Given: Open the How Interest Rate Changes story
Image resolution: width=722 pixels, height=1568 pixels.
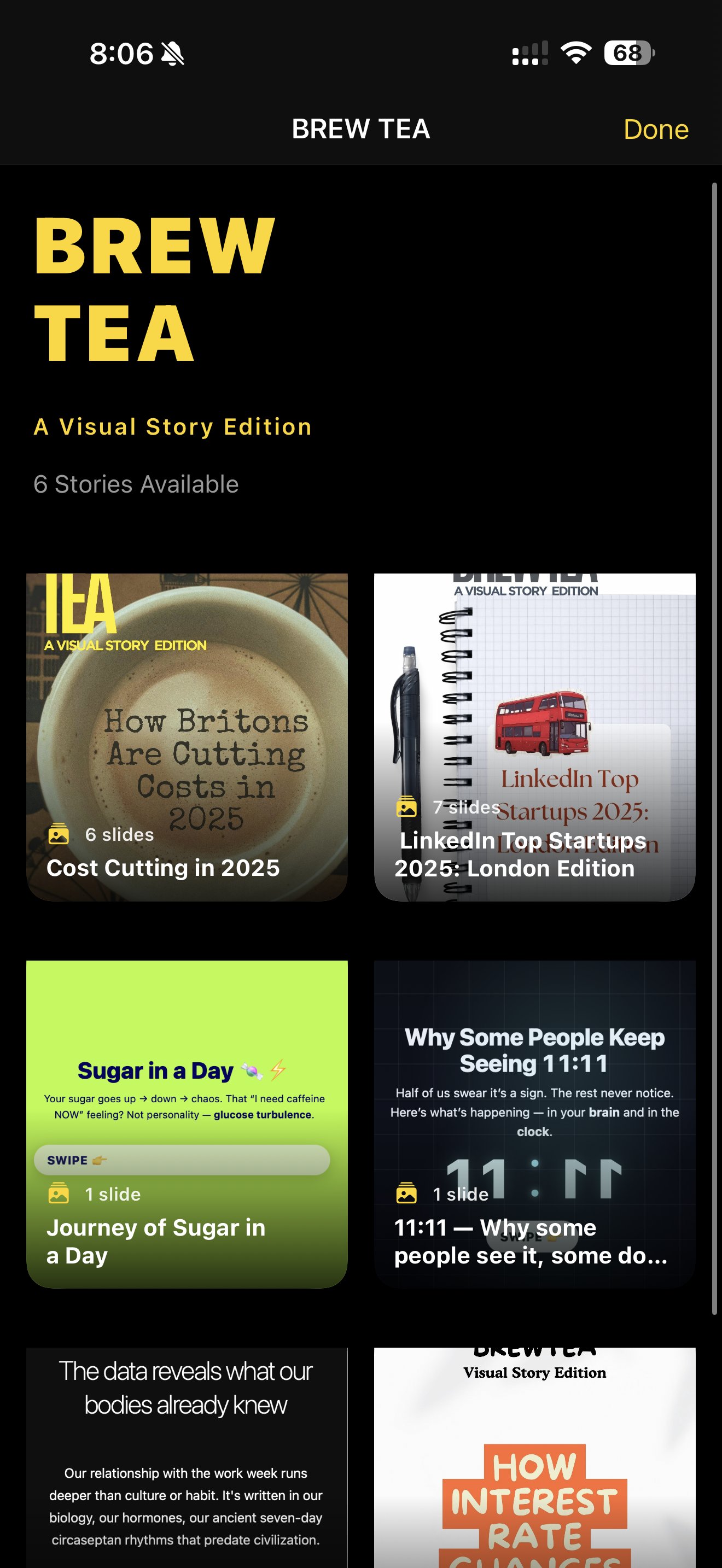Looking at the screenshot, I should tap(534, 1461).
